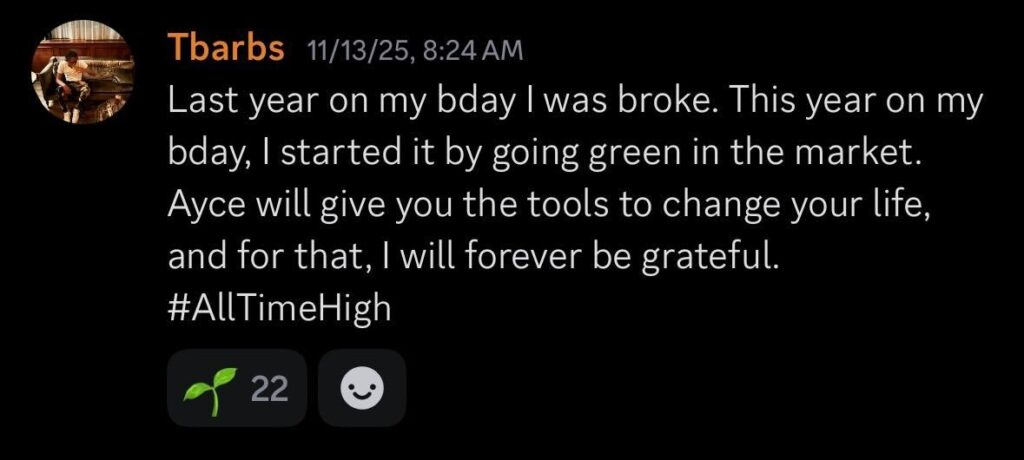Tap the Tbarbs username
This screenshot has height=460, width=1024.
click(225, 48)
